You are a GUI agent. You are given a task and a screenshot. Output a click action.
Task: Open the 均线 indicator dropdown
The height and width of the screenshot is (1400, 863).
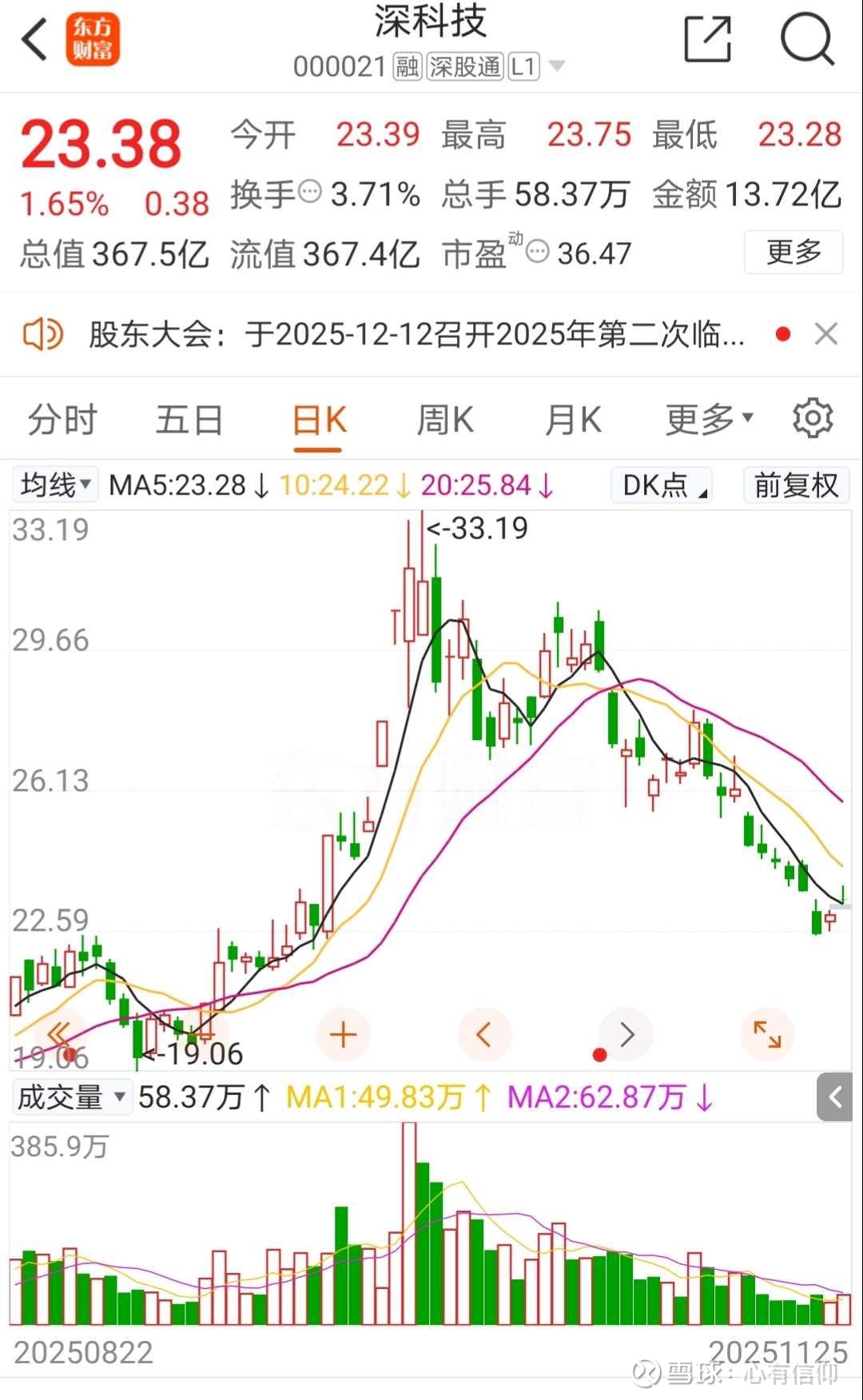[x=55, y=485]
